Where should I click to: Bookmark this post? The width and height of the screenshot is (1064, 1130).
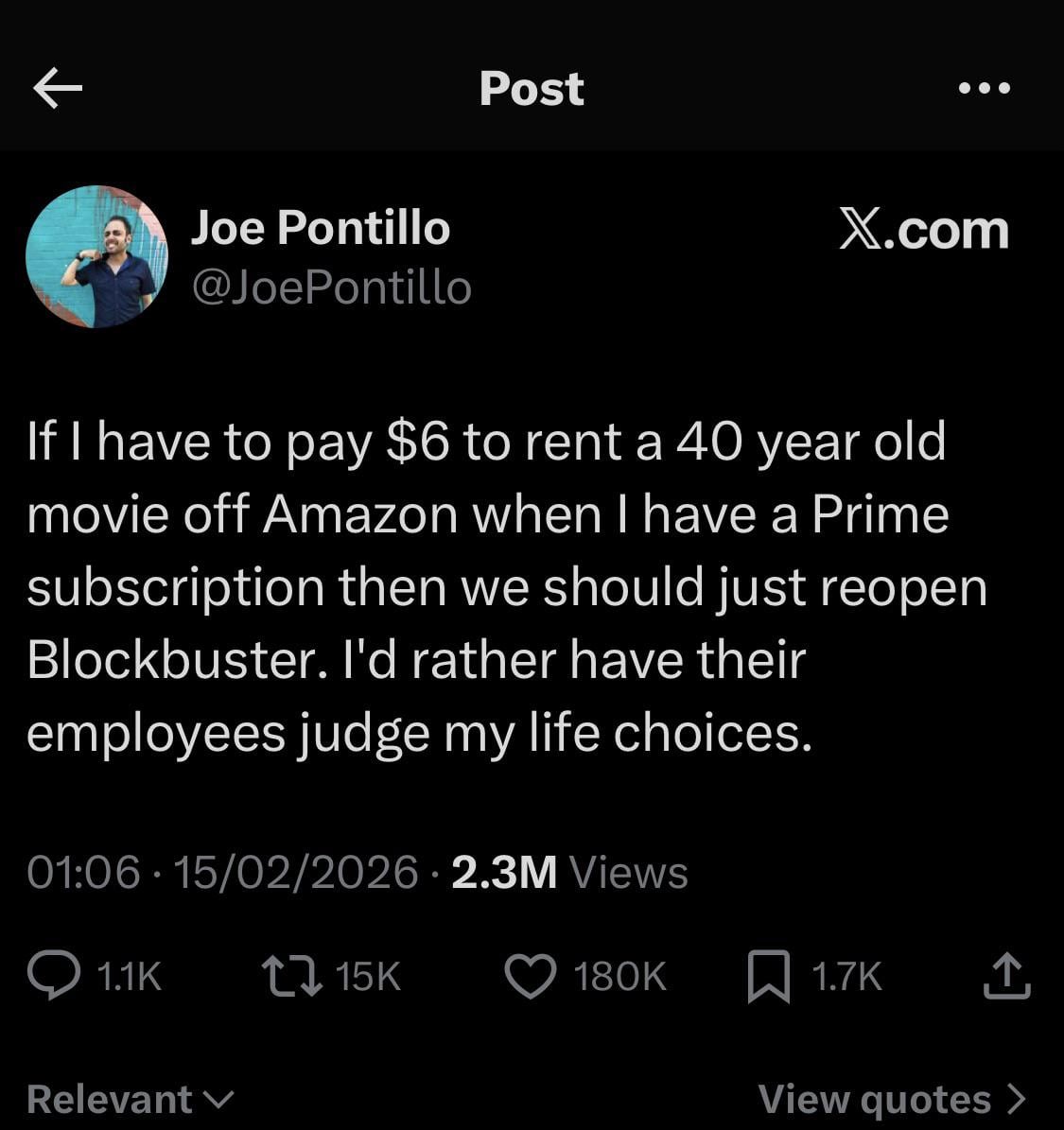point(768,976)
